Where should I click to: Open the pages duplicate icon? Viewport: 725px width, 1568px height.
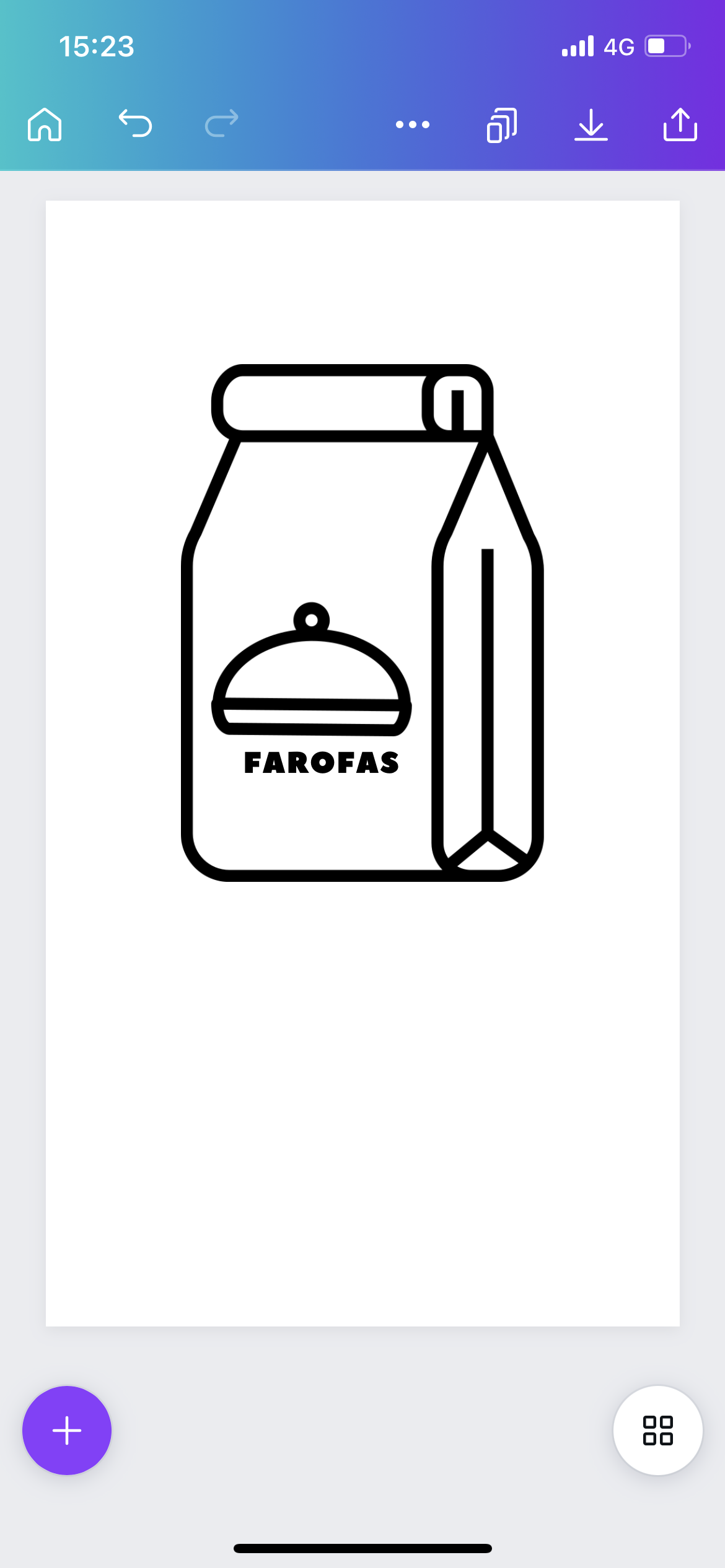click(x=501, y=125)
